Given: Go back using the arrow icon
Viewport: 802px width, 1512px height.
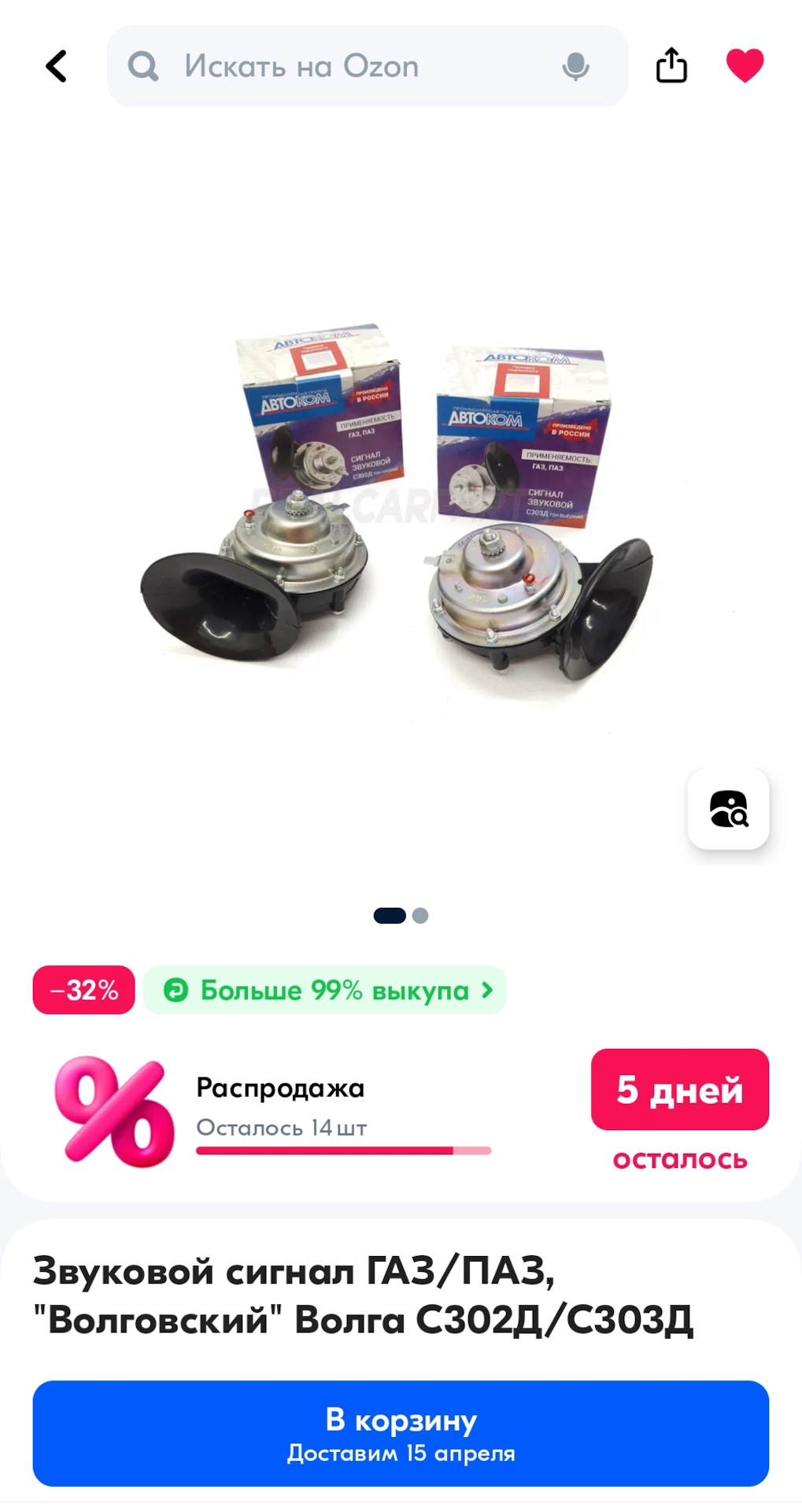Looking at the screenshot, I should [x=56, y=66].
